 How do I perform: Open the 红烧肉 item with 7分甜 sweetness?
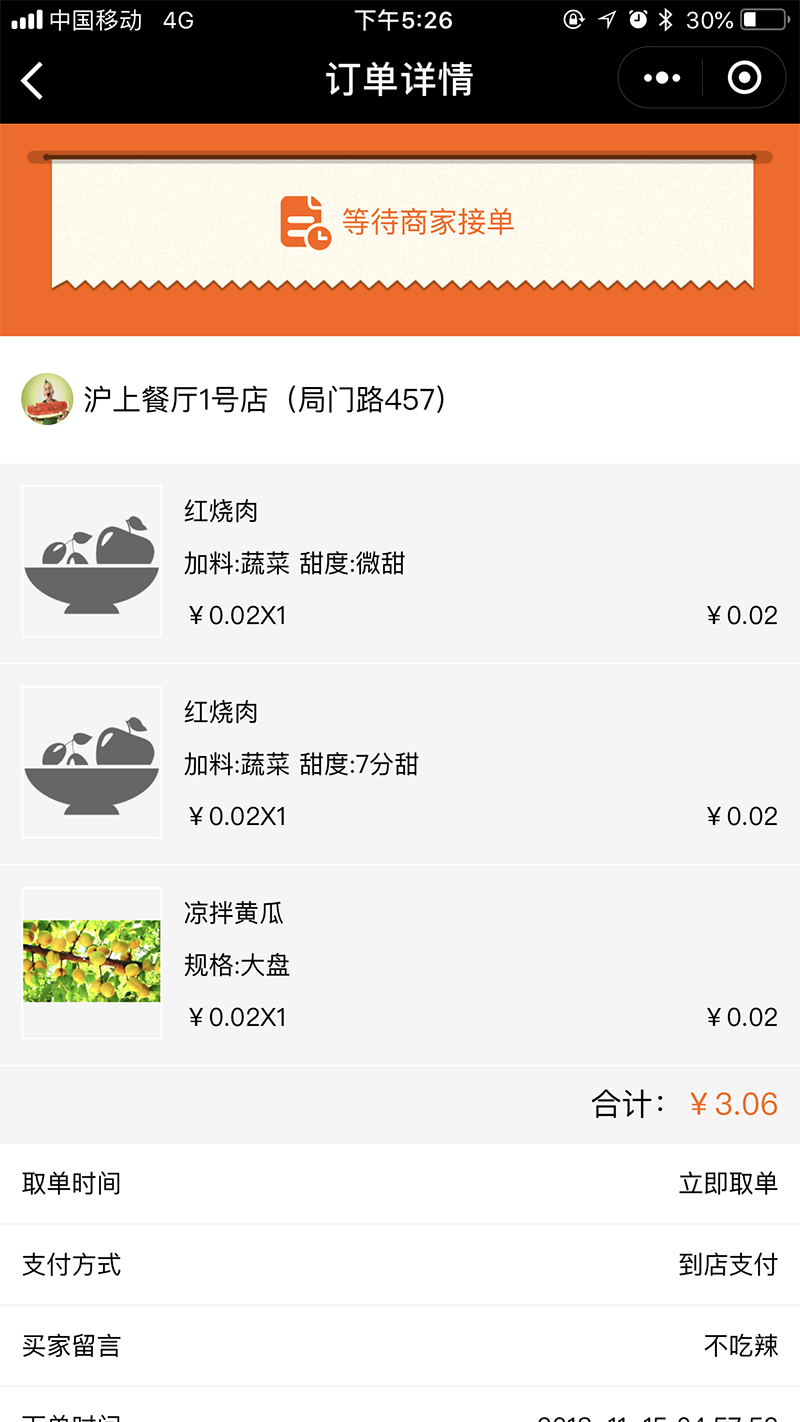coord(400,763)
